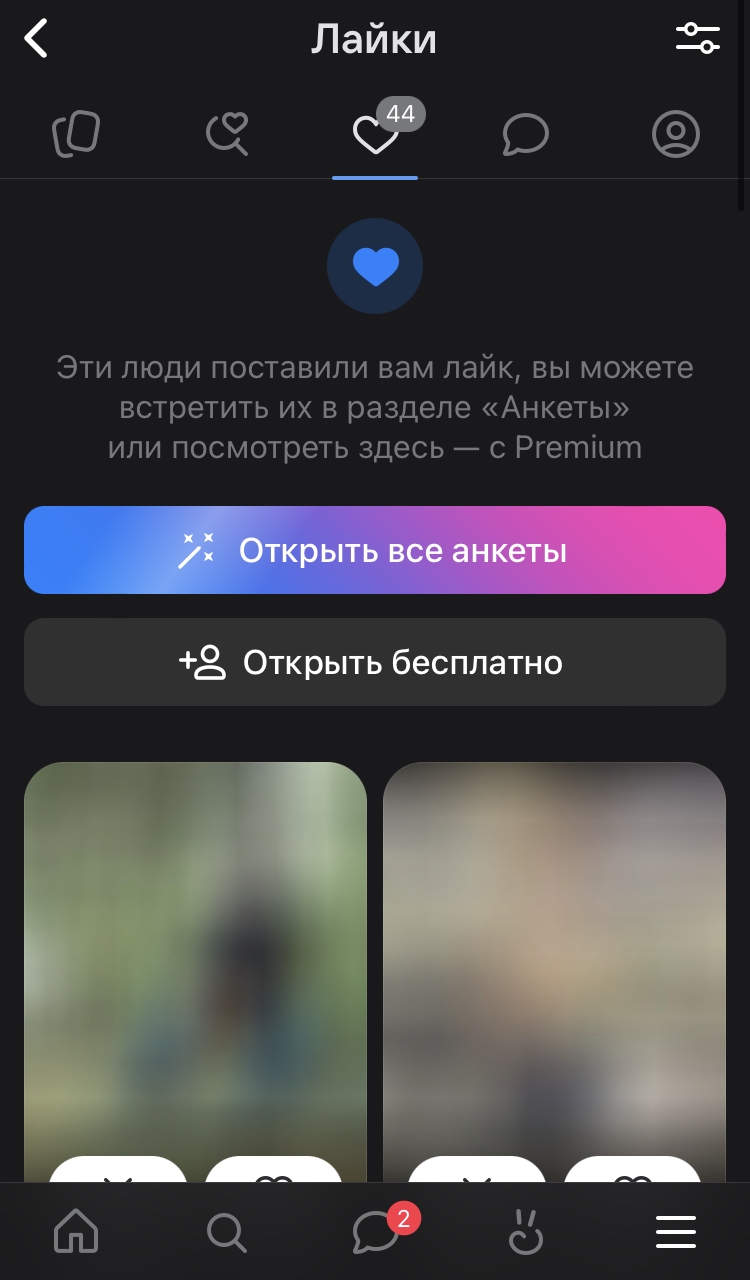The height and width of the screenshot is (1280, 750).
Task: Tap the Открыть все анкеты button
Action: click(x=375, y=550)
